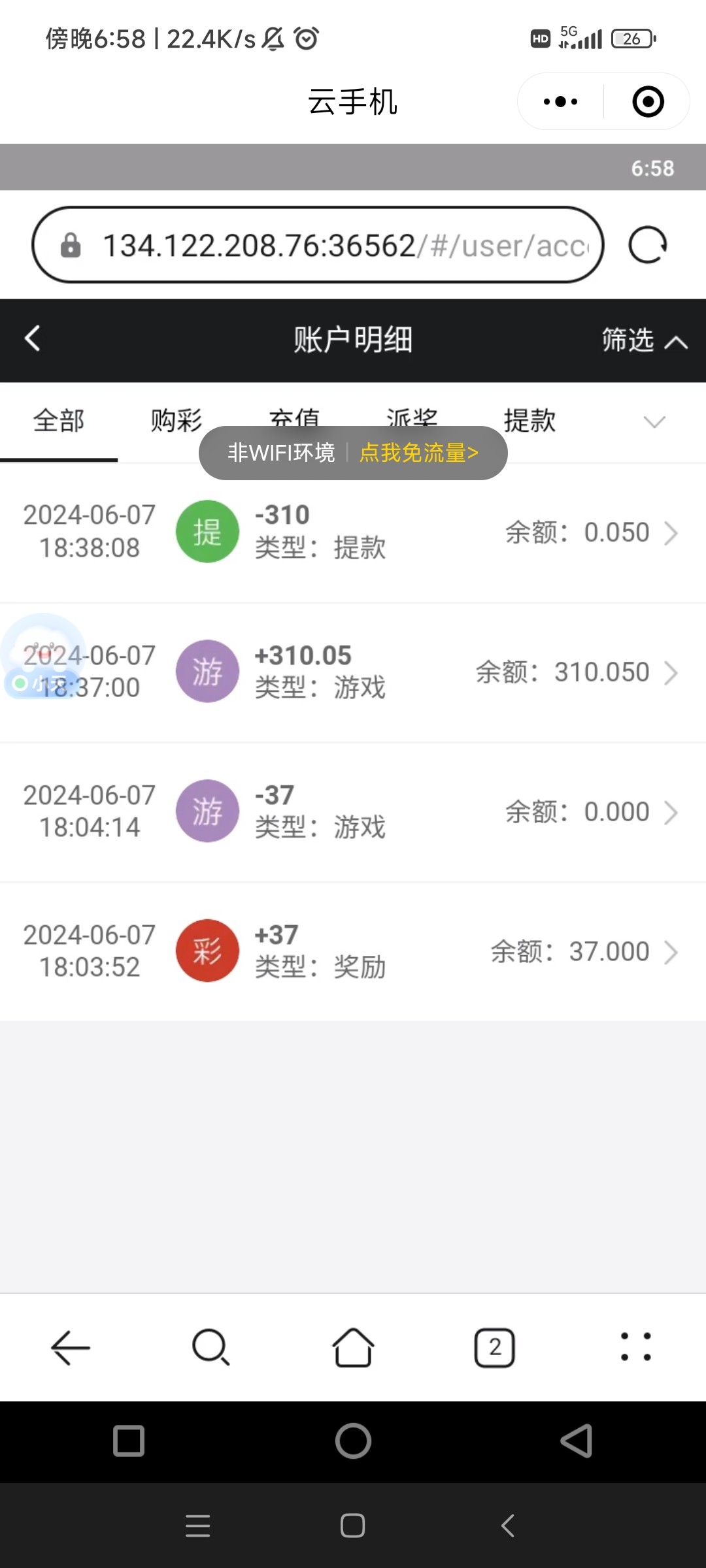Go back from 账户明细 page
Image resolution: width=706 pixels, height=1568 pixels.
point(33,339)
